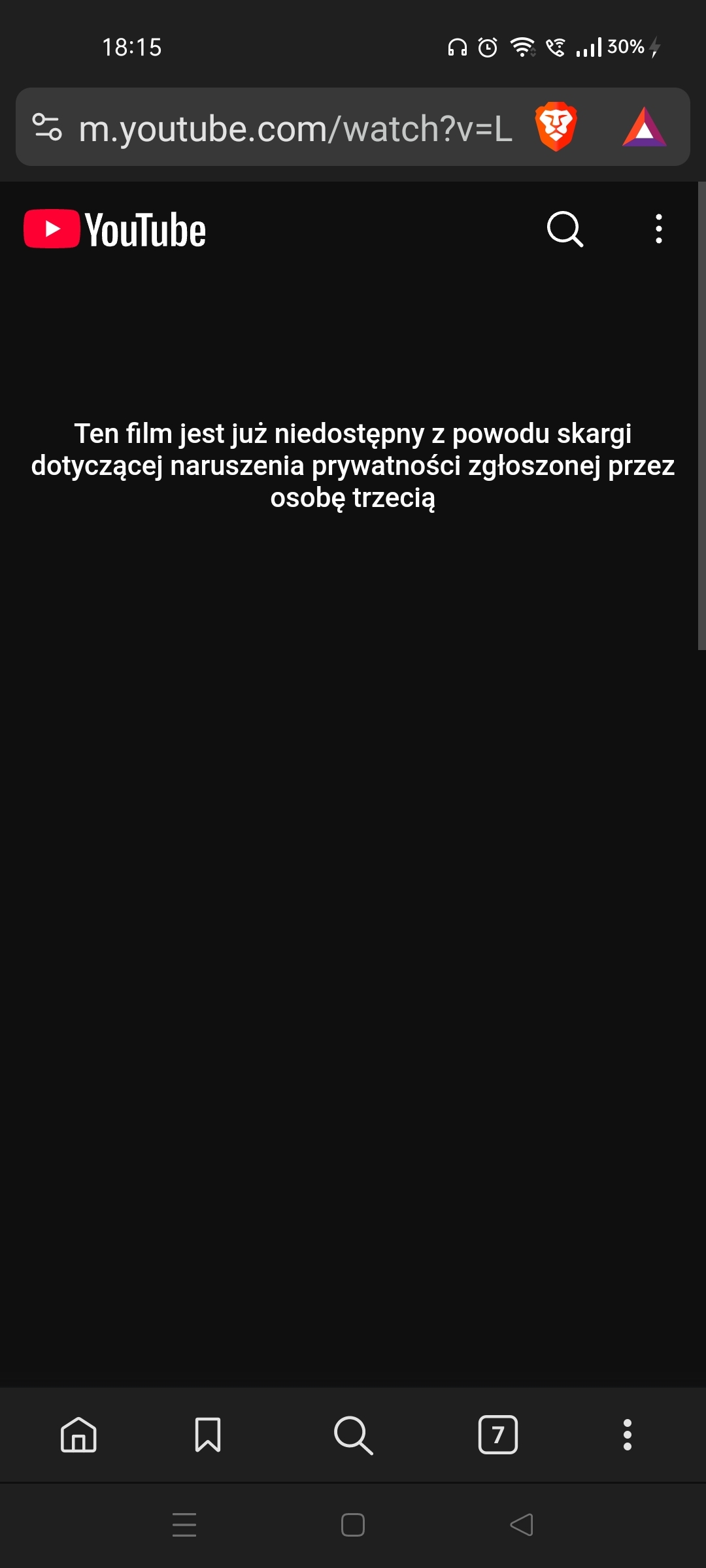Image resolution: width=706 pixels, height=1568 pixels.
Task: Open YouTube's three-dot overflow menu
Action: [x=658, y=229]
